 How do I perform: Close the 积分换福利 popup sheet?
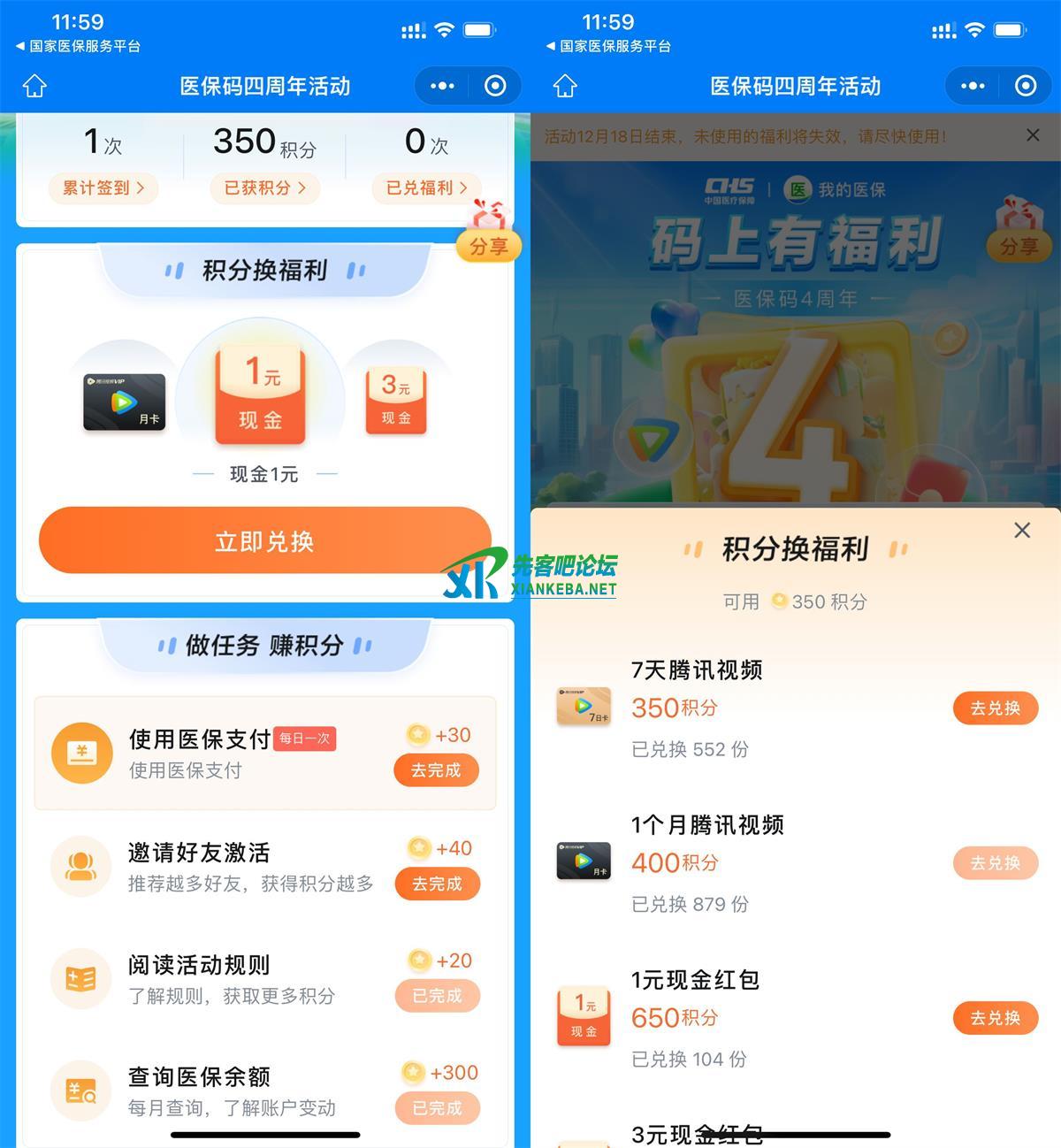coord(1022,530)
